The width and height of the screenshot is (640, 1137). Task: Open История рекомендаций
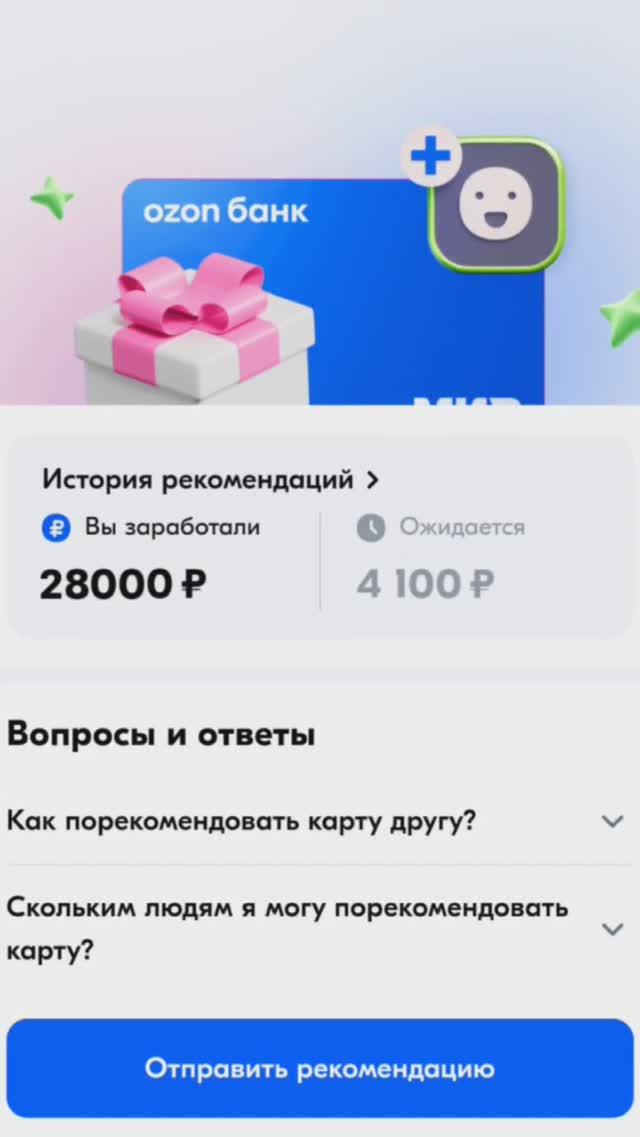pyautogui.click(x=210, y=479)
